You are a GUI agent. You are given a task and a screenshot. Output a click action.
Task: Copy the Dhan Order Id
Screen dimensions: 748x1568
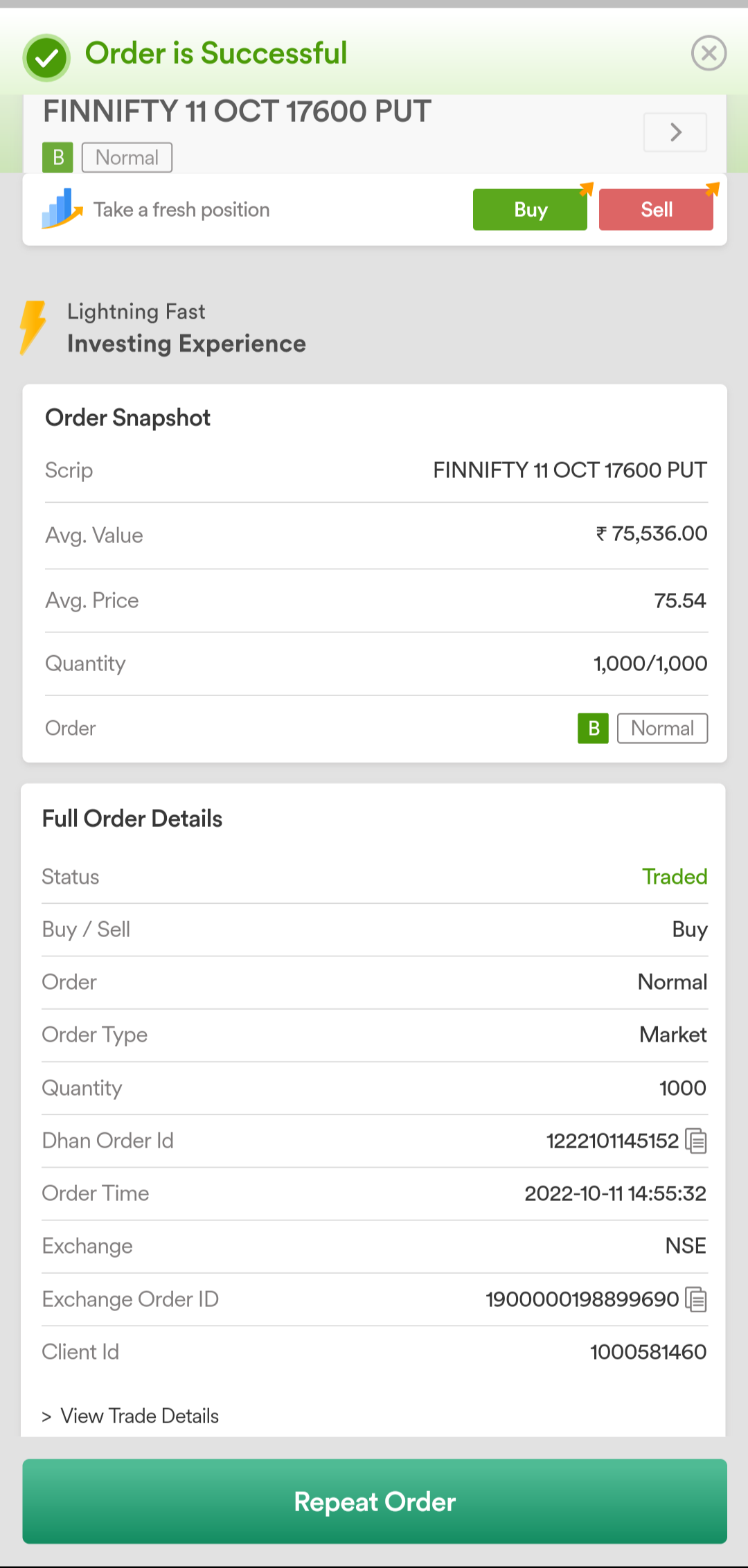[x=696, y=1141]
